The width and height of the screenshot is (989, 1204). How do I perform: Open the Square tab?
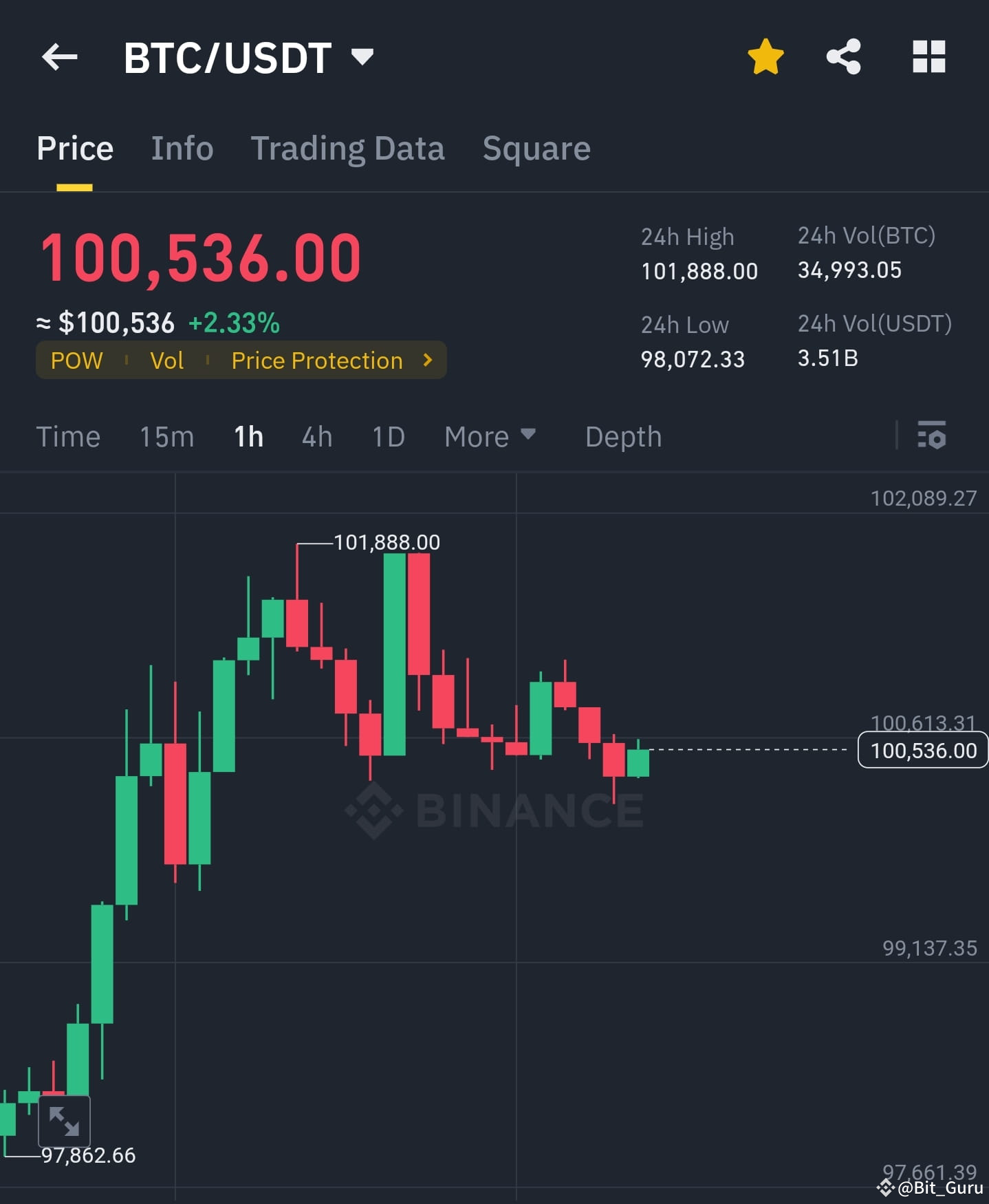(536, 148)
